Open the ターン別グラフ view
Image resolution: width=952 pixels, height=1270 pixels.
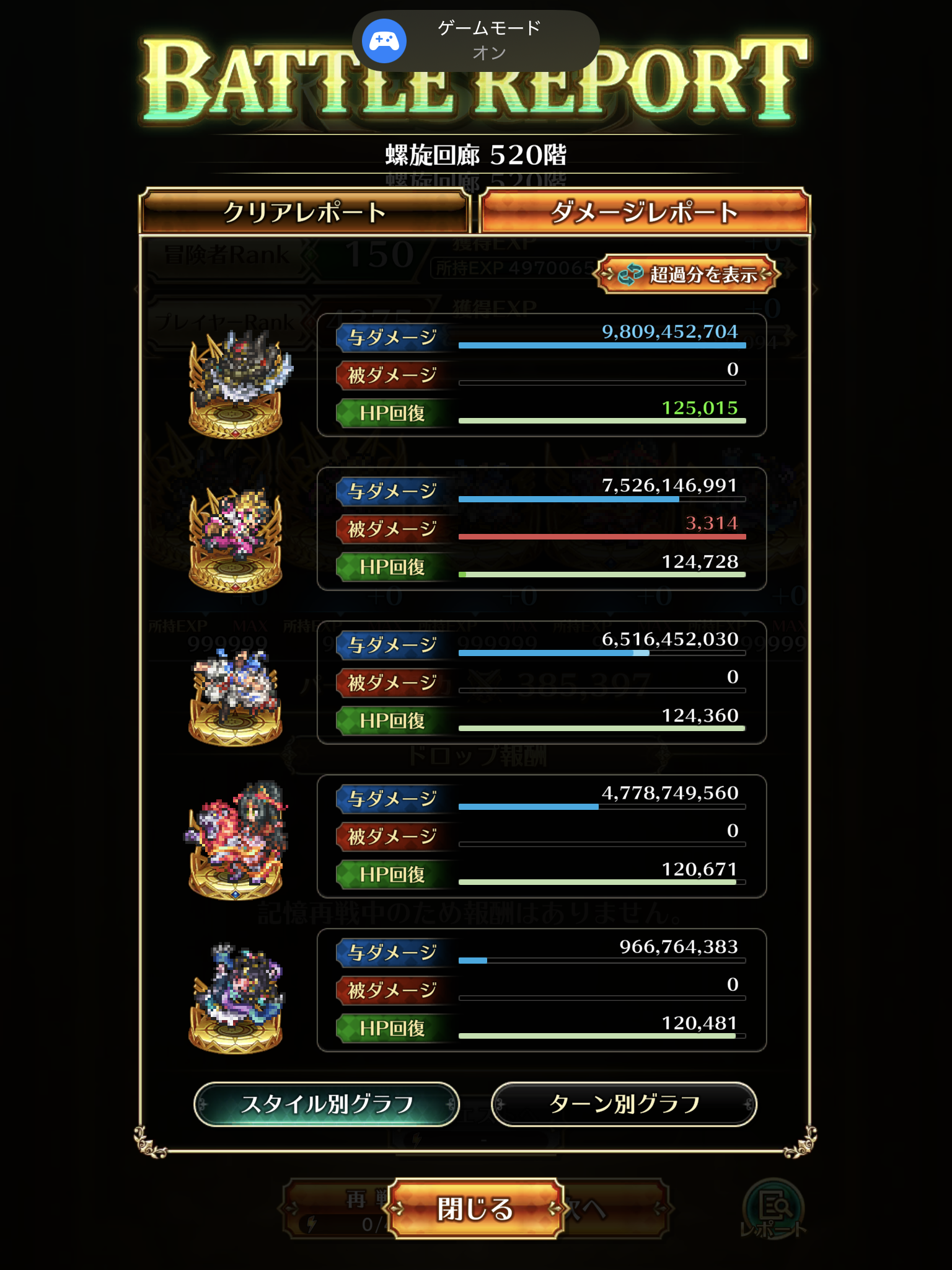click(624, 1104)
